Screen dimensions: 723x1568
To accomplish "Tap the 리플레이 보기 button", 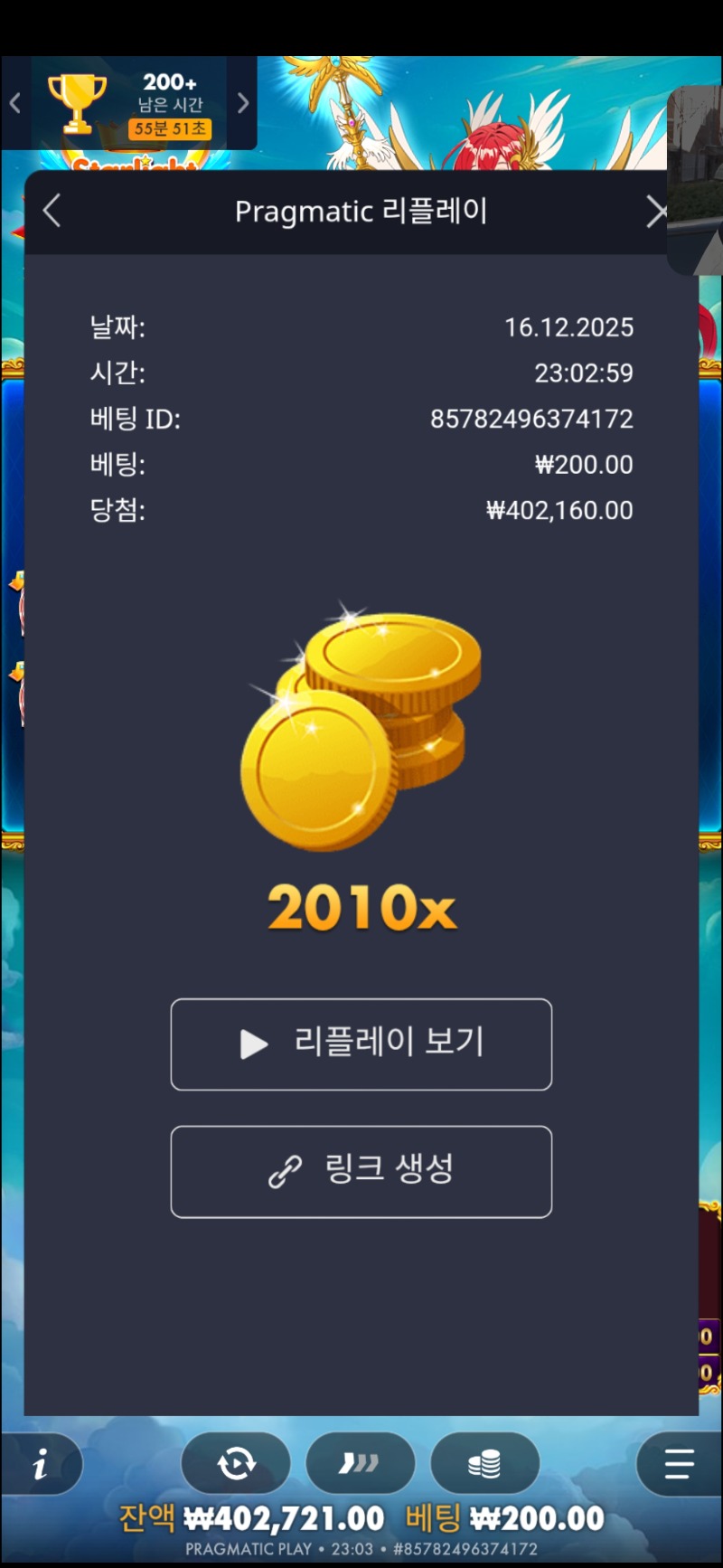I will [x=361, y=1044].
